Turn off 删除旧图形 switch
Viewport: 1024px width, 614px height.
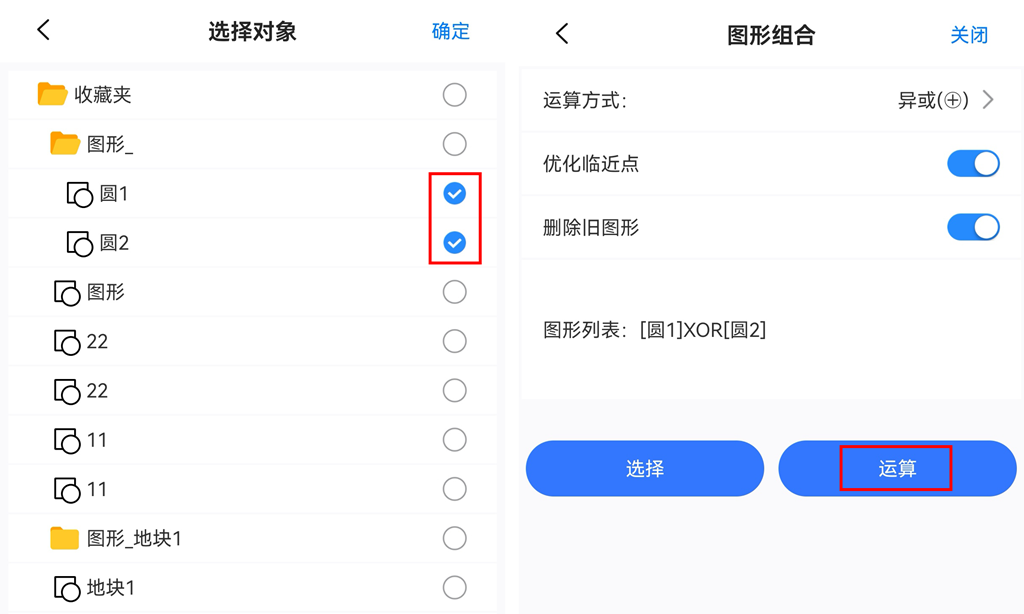click(973, 227)
